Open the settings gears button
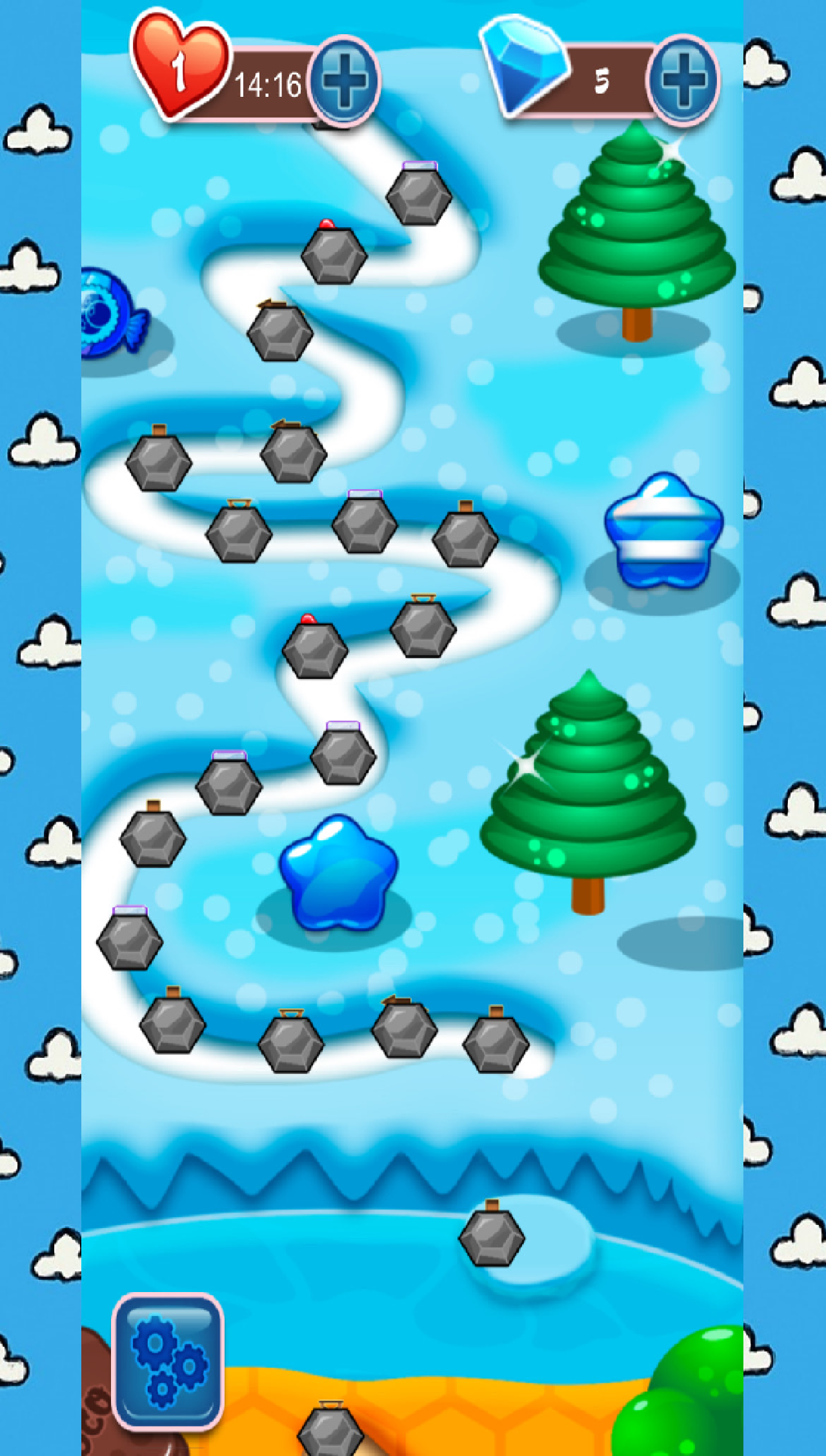 [168, 1362]
